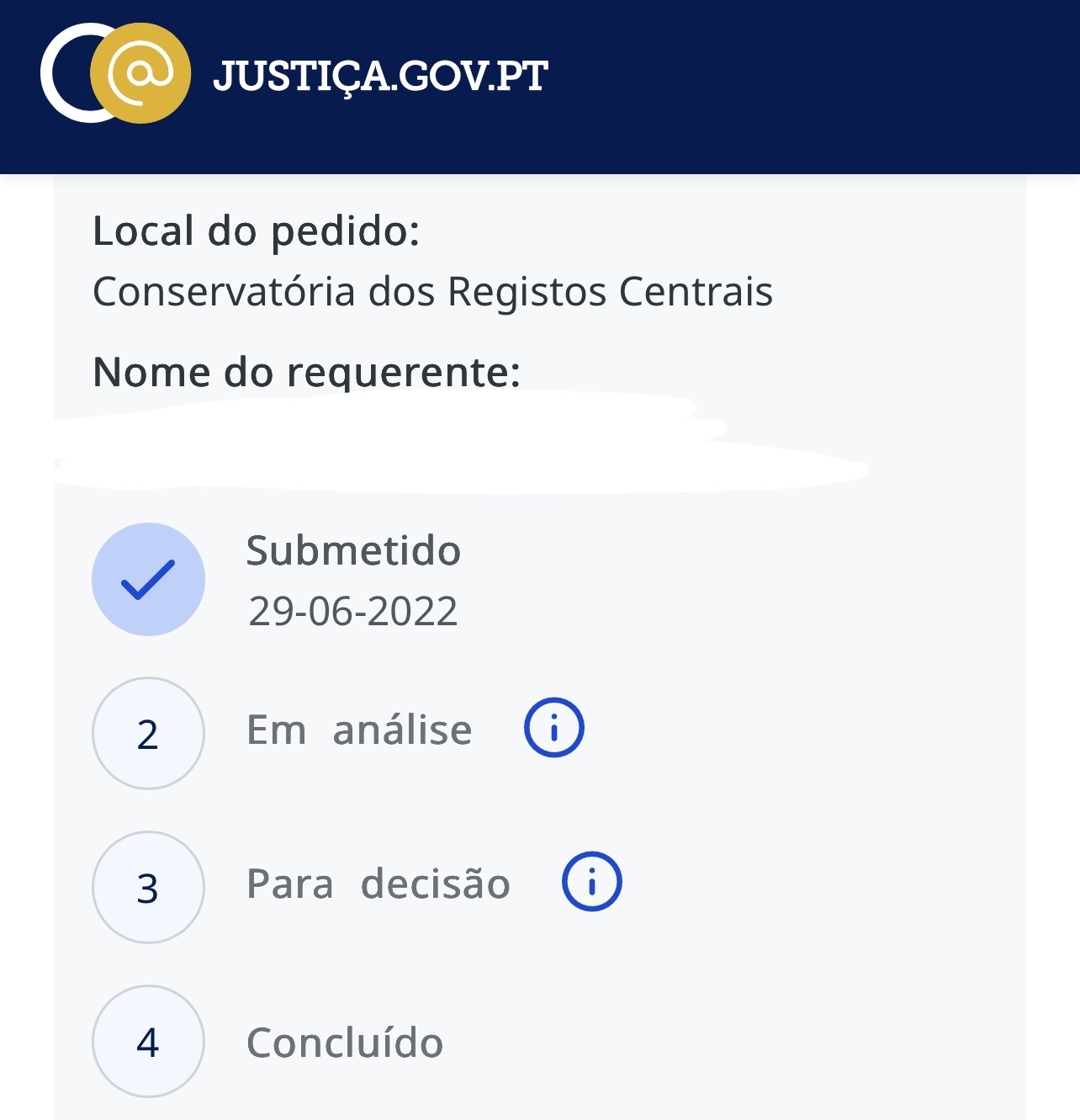Viewport: 1080px width, 1120px height.
Task: Open info icon next to Para decisão
Action: [591, 882]
